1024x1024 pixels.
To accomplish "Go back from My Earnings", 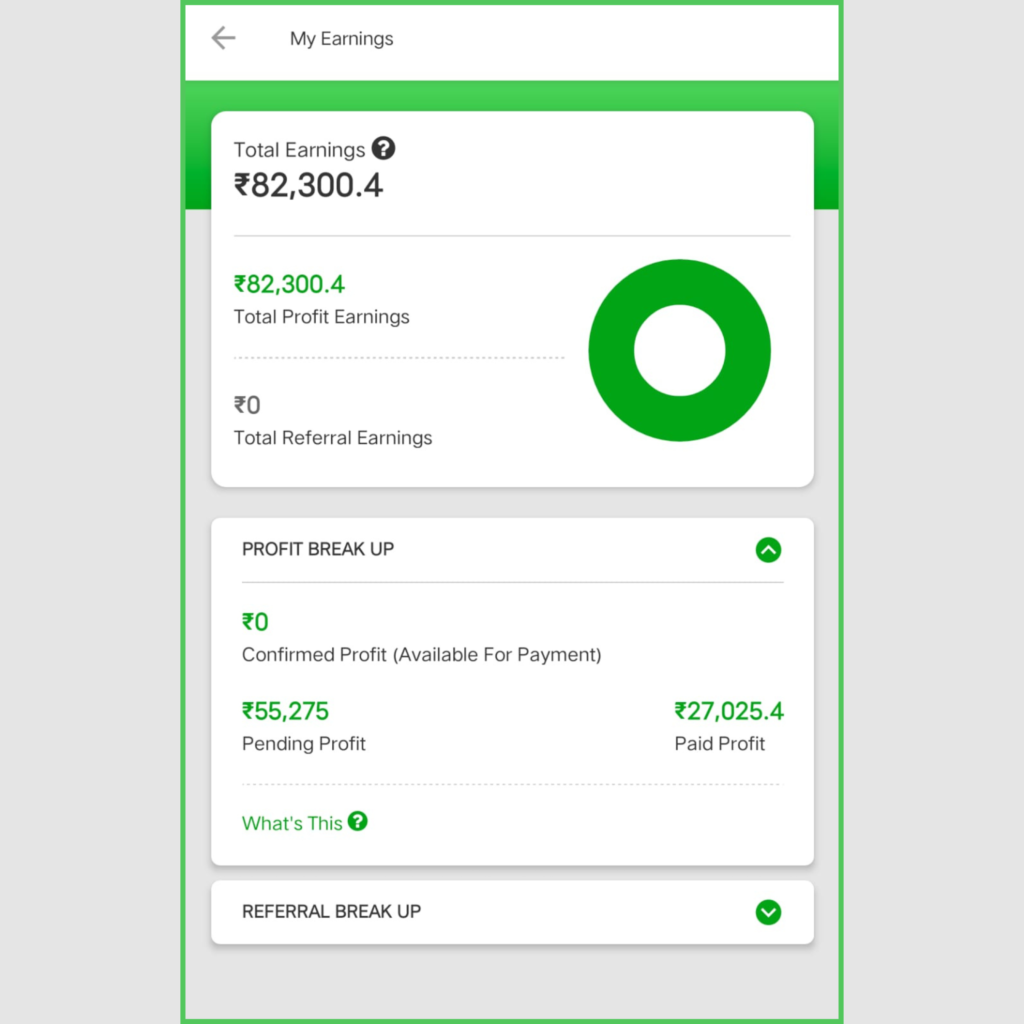I will click(x=223, y=39).
